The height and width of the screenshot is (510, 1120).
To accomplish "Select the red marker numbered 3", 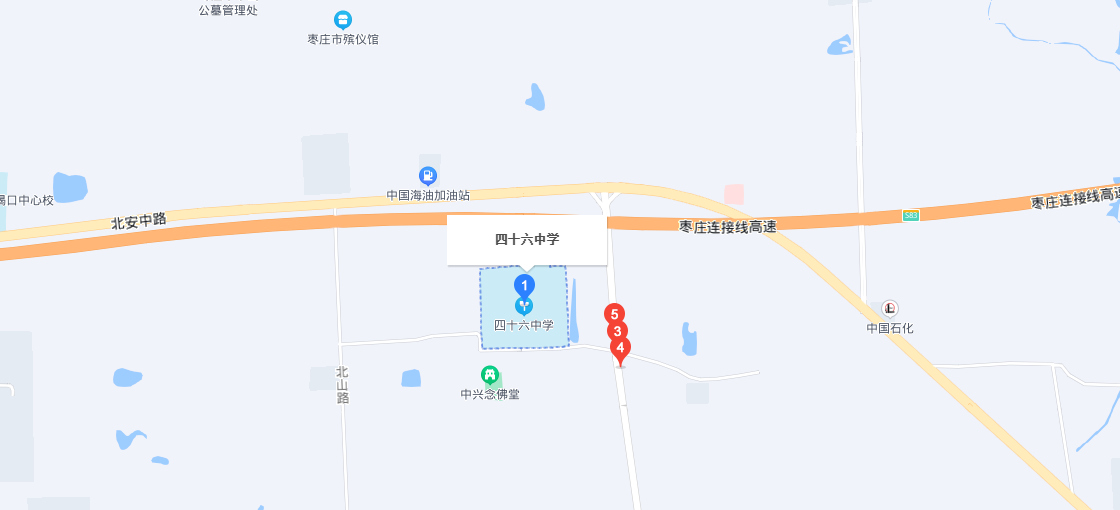I will [617, 331].
